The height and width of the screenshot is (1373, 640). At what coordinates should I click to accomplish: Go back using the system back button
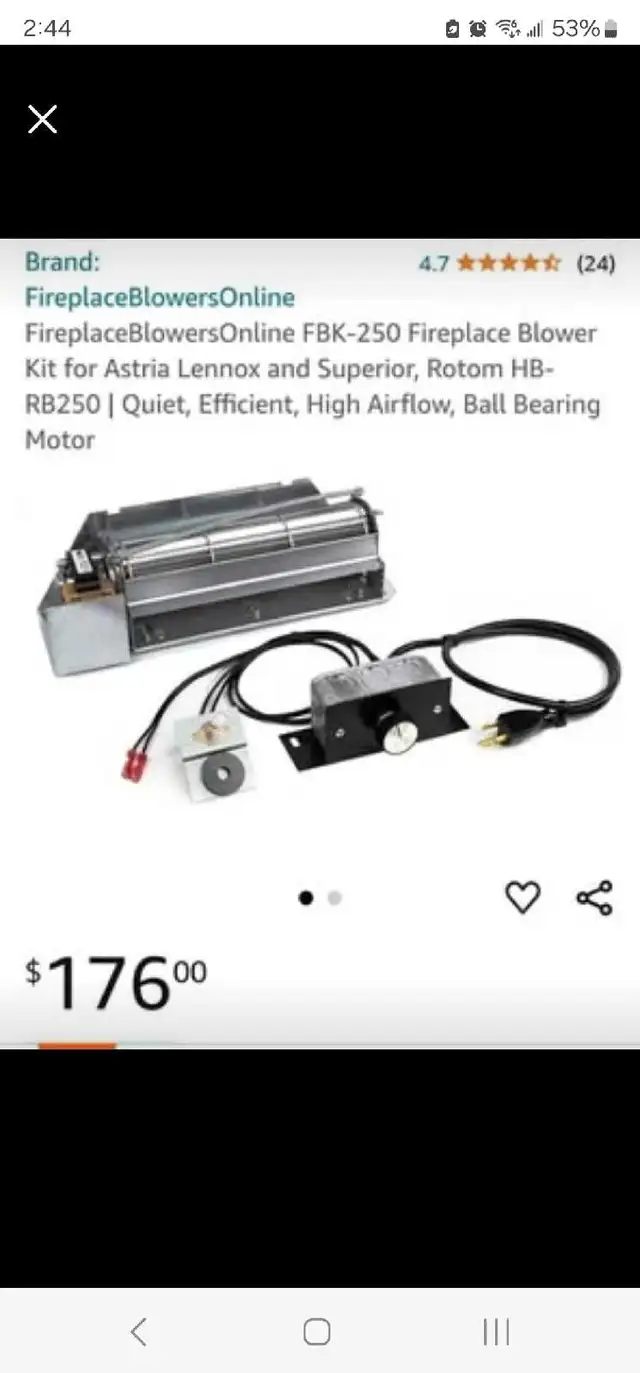click(x=139, y=1331)
